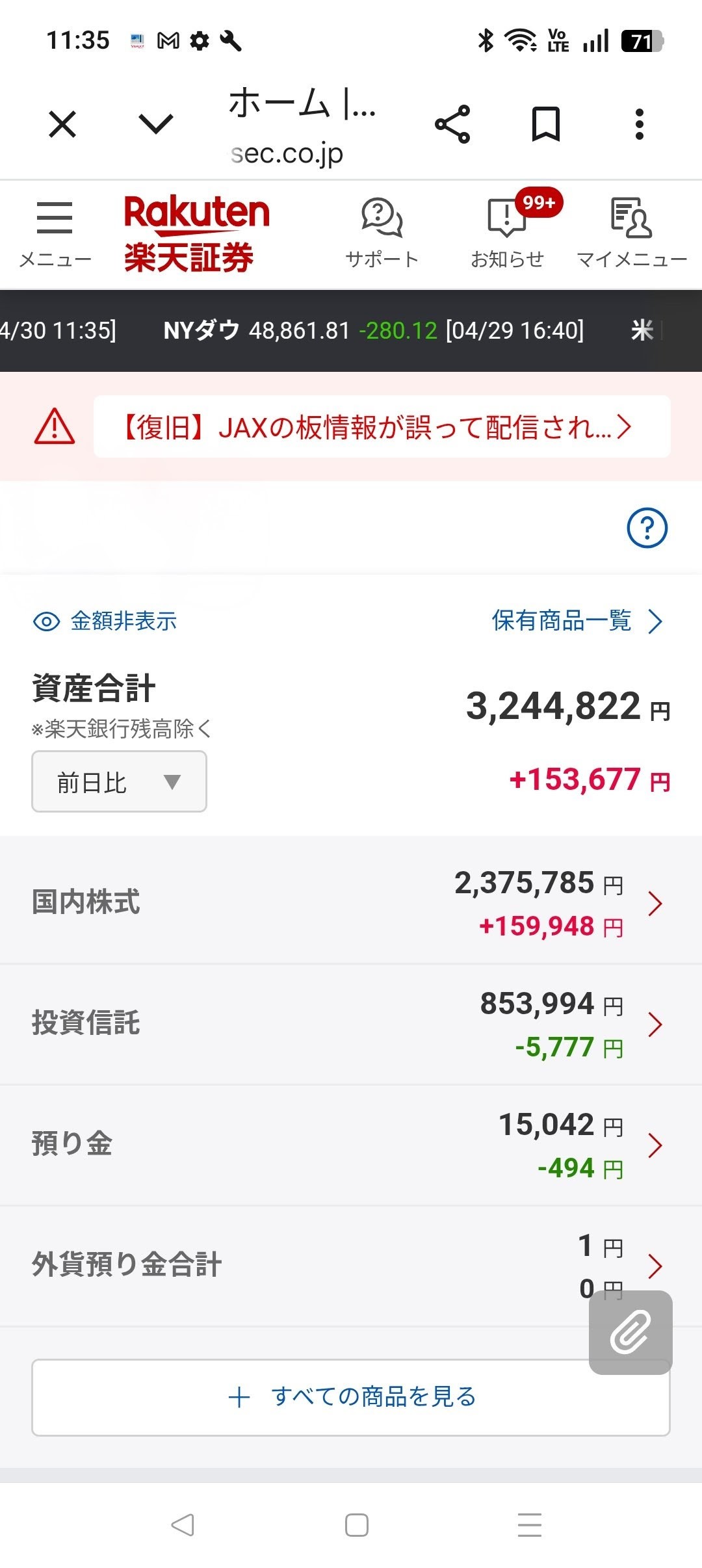The height and width of the screenshot is (1568, 702).
Task: Toggle 金額非表示 to hide amounts
Action: (105, 621)
